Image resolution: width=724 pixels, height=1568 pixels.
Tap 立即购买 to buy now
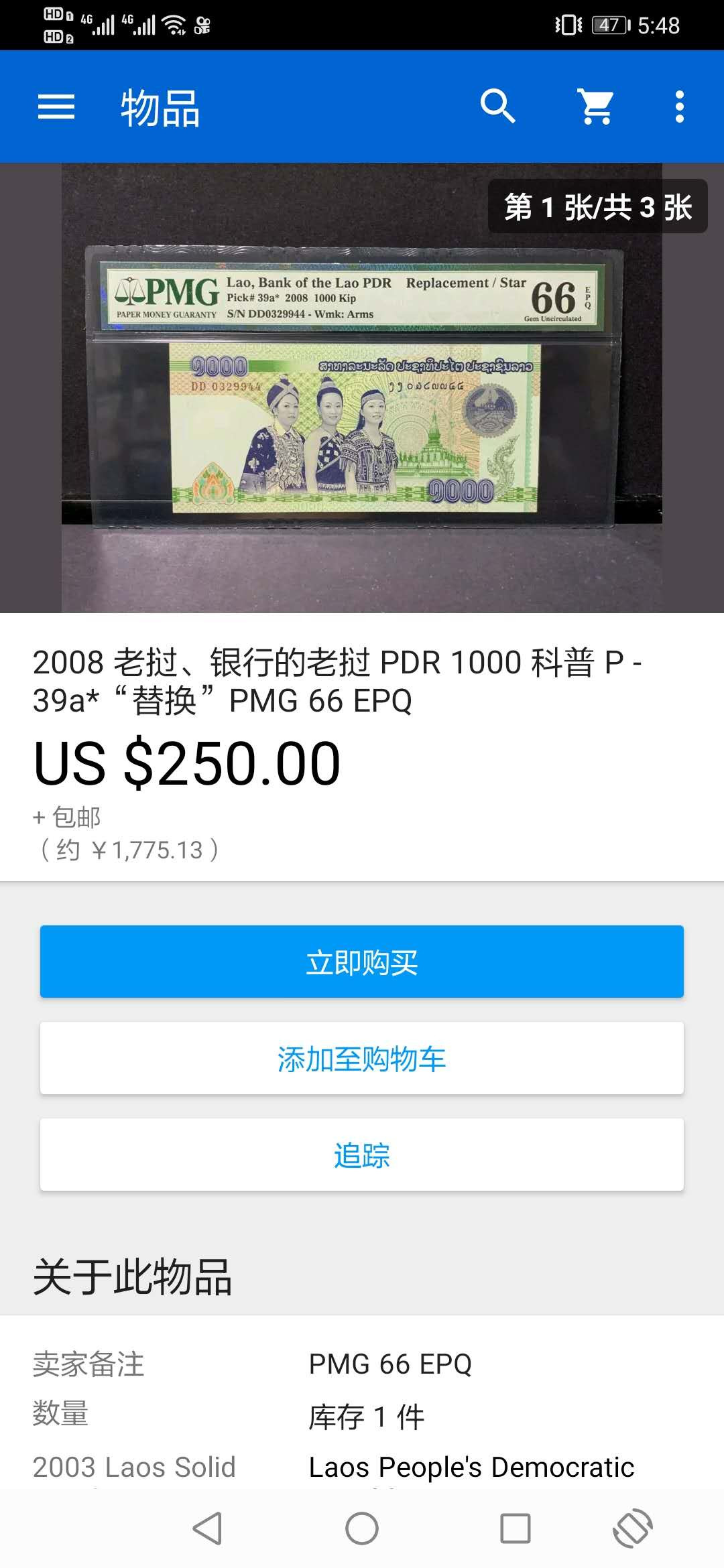tap(362, 962)
